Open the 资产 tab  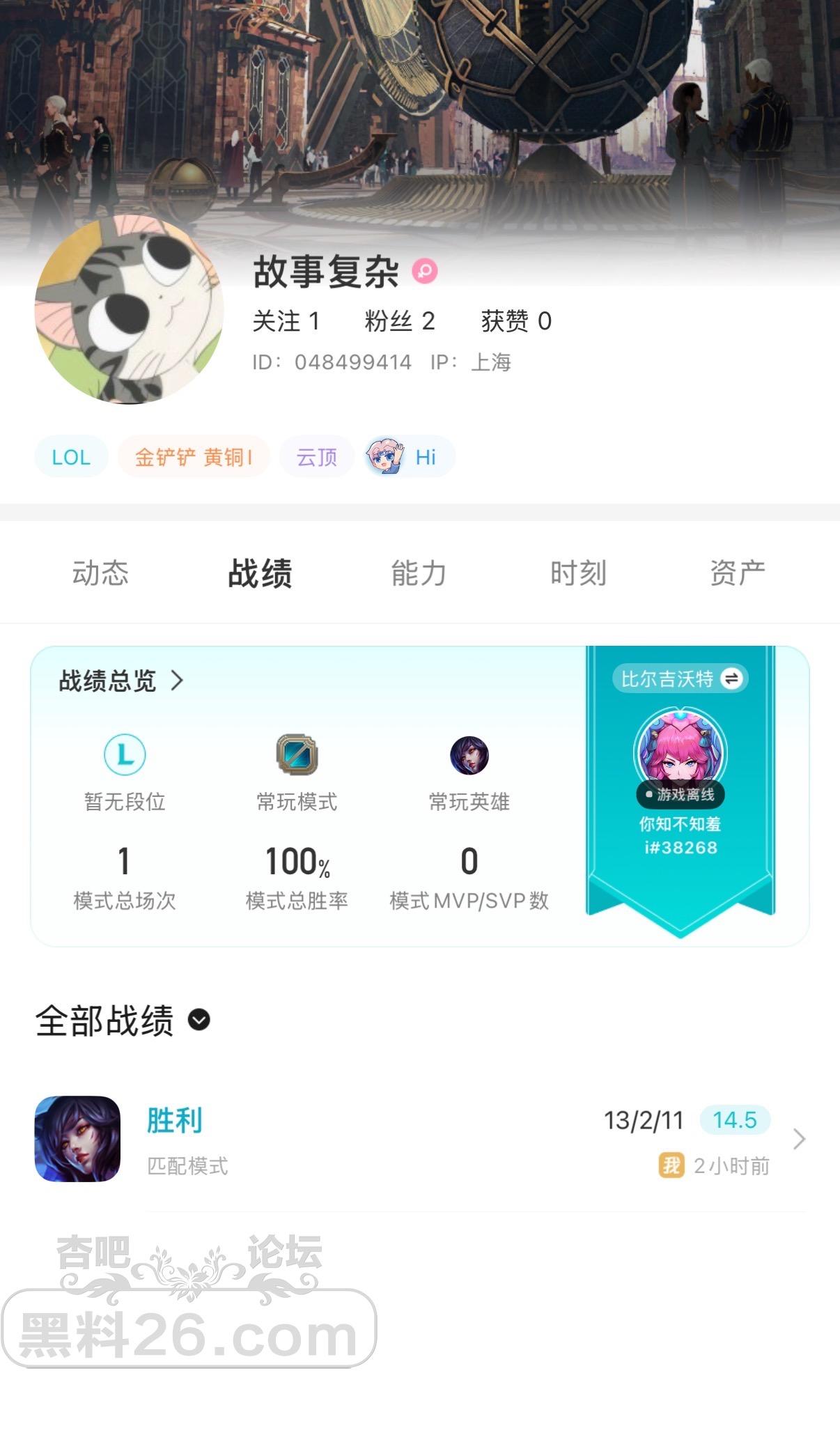click(737, 573)
